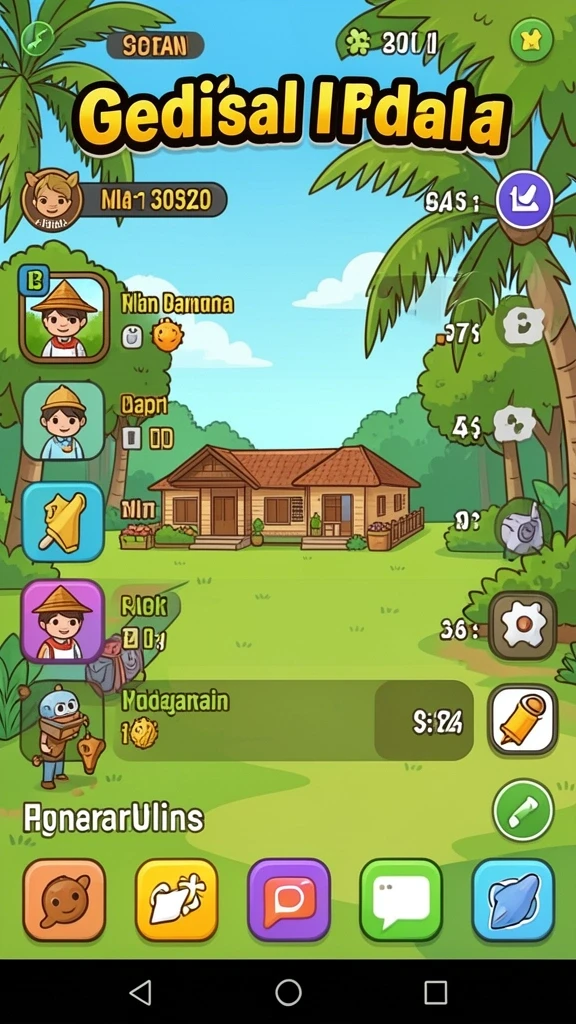Select the Dapri character card

pos(63,421)
